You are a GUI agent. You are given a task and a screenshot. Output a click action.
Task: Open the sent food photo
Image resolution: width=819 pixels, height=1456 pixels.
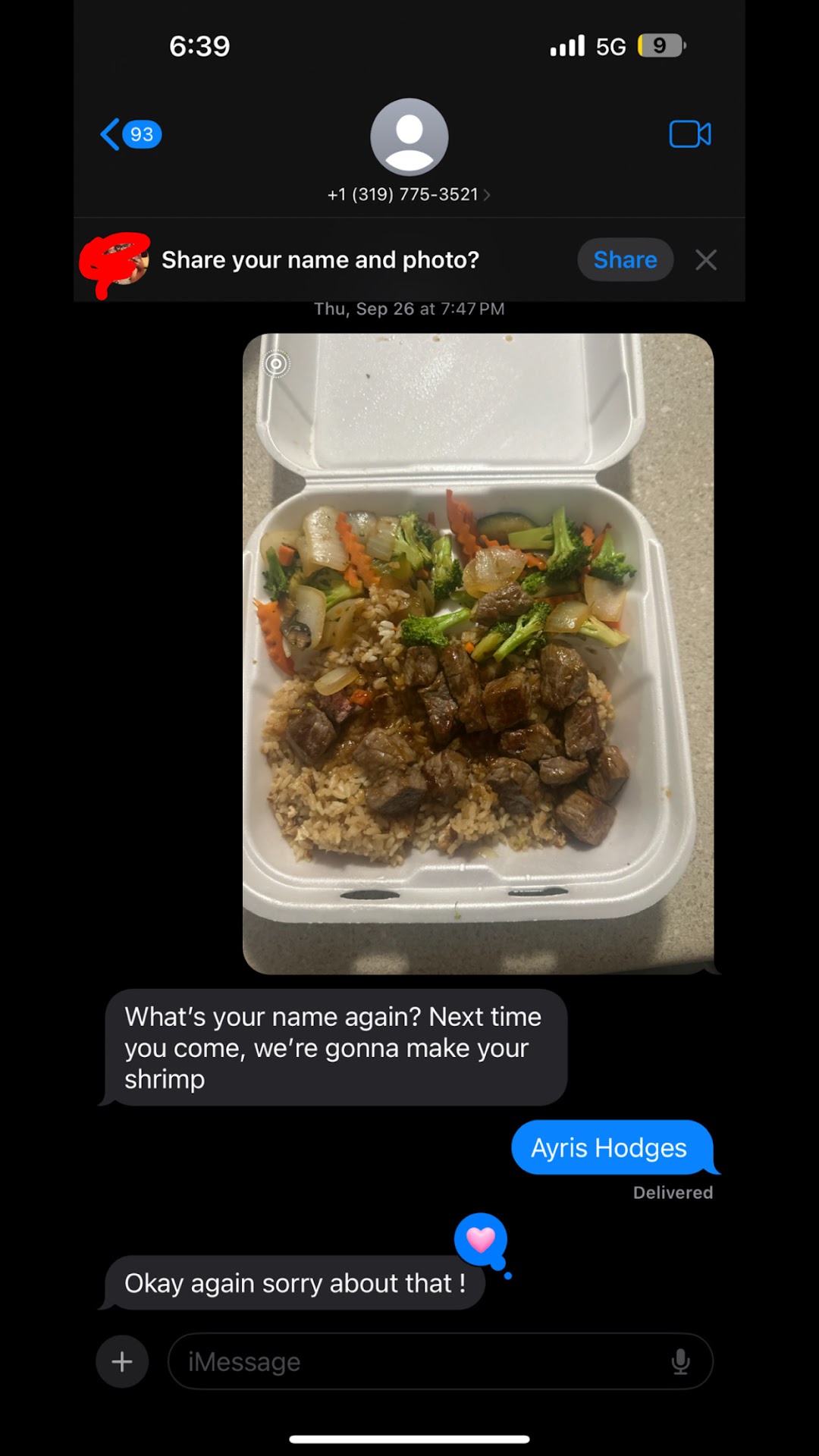[478, 654]
